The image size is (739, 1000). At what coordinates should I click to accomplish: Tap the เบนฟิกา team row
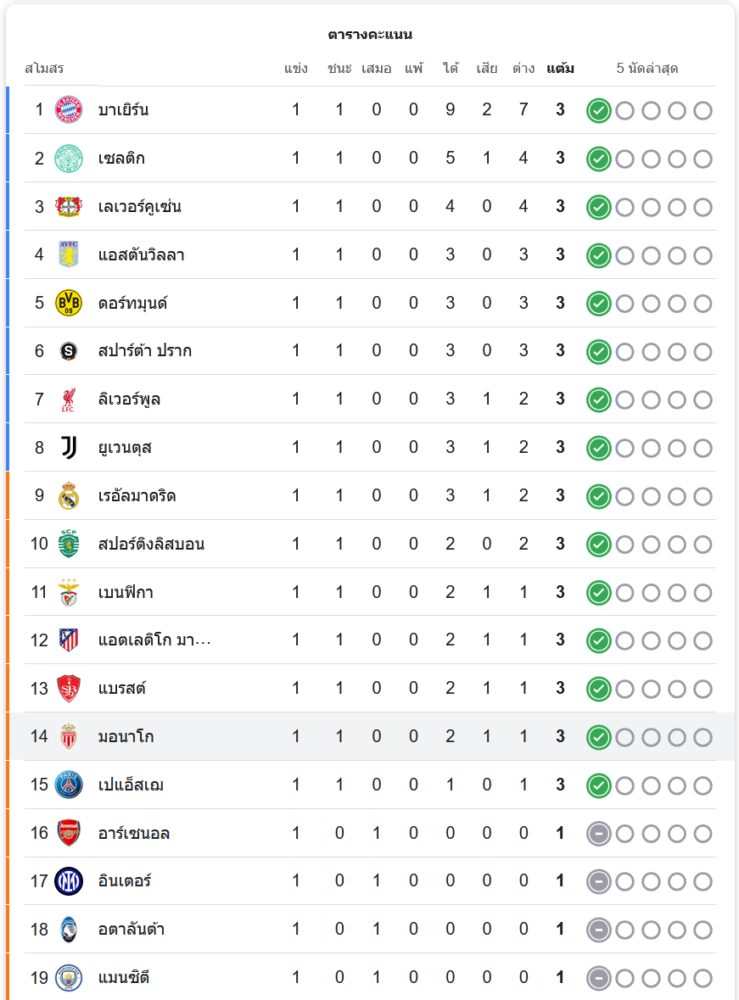tap(125, 592)
